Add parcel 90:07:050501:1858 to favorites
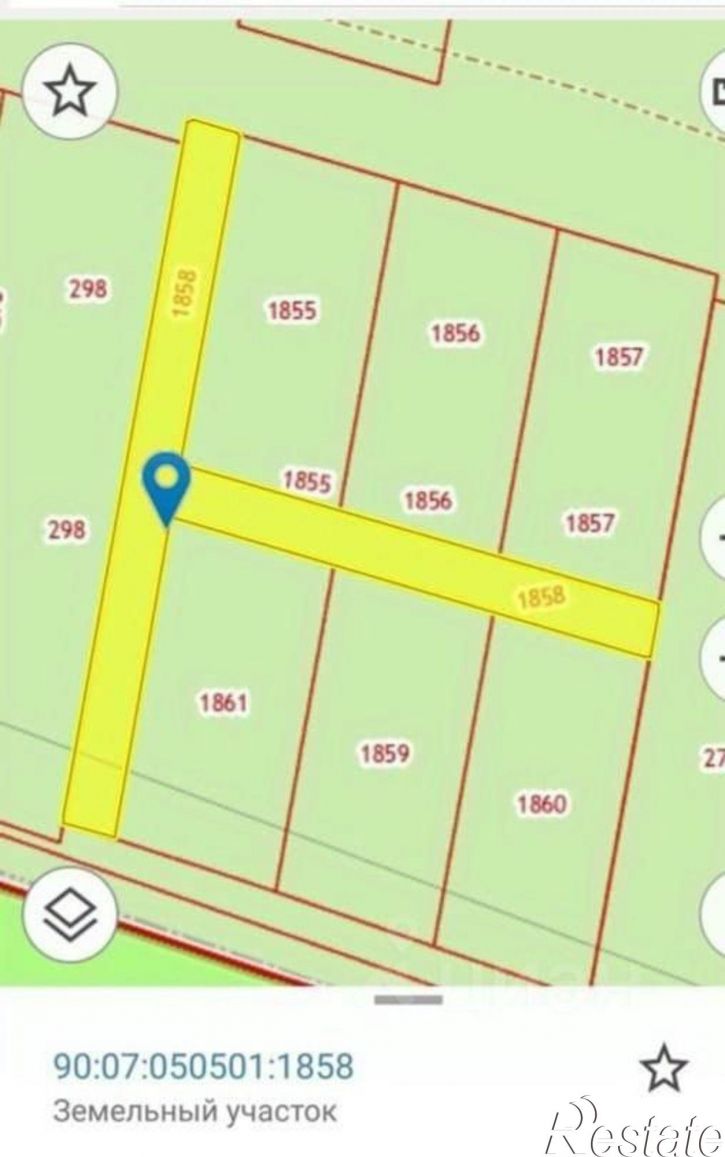 663,1068
